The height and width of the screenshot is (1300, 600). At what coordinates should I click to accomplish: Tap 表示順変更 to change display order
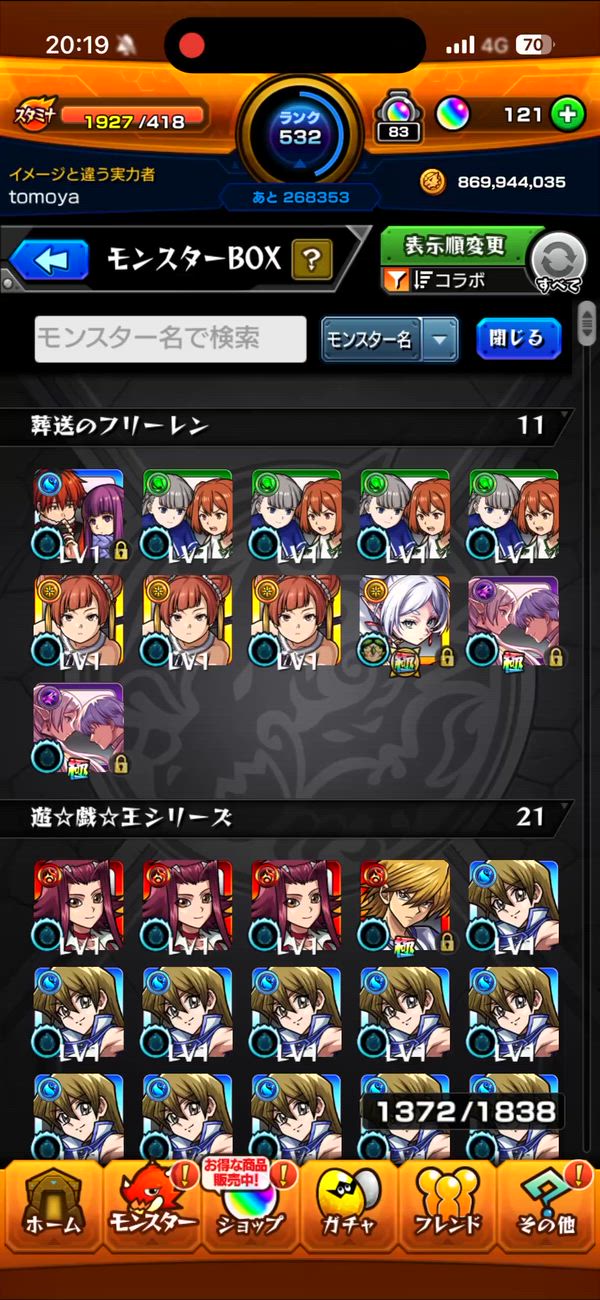tap(455, 246)
